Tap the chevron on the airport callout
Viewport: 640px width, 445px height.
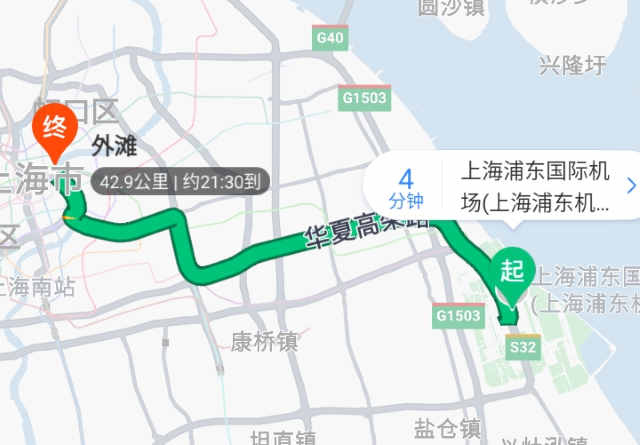click(x=631, y=186)
